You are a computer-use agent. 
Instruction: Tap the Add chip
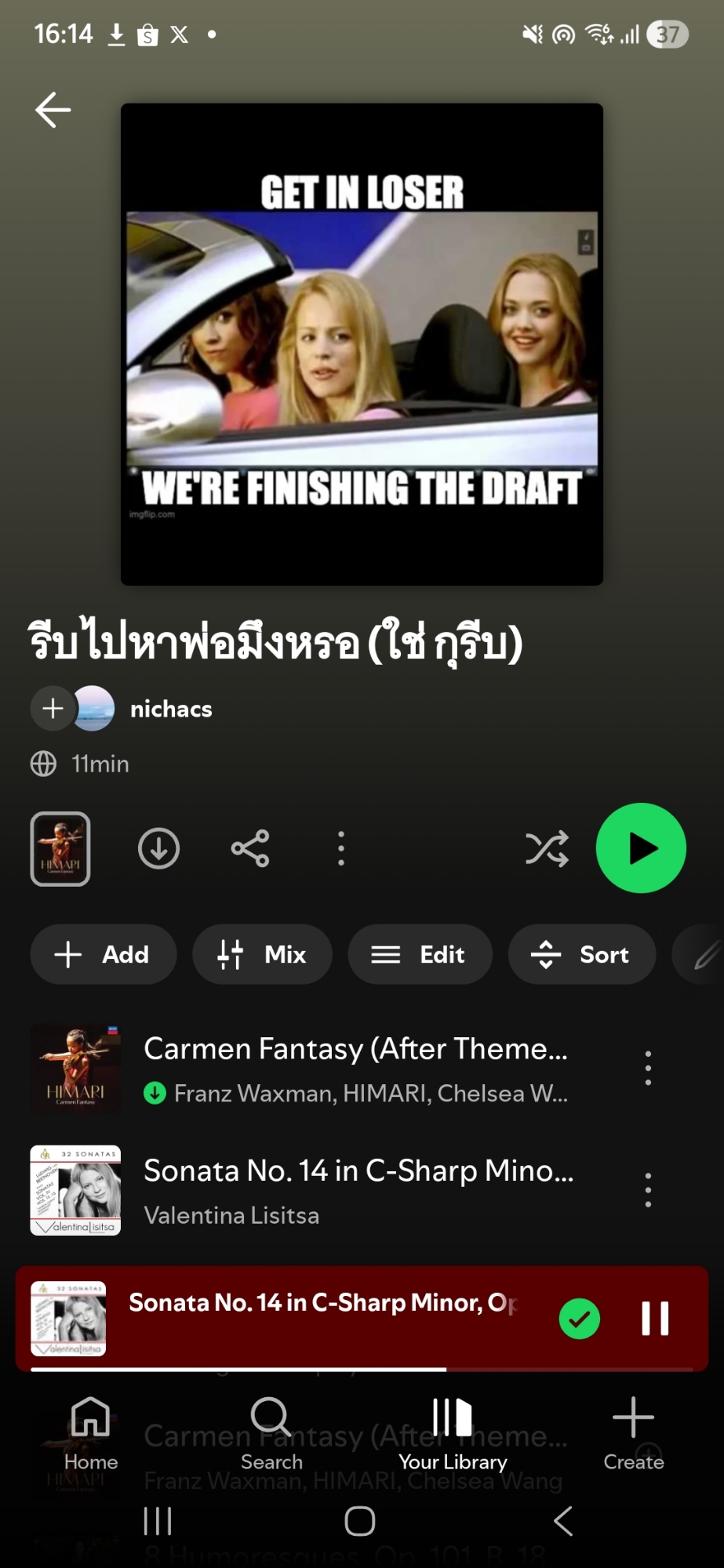click(x=103, y=954)
